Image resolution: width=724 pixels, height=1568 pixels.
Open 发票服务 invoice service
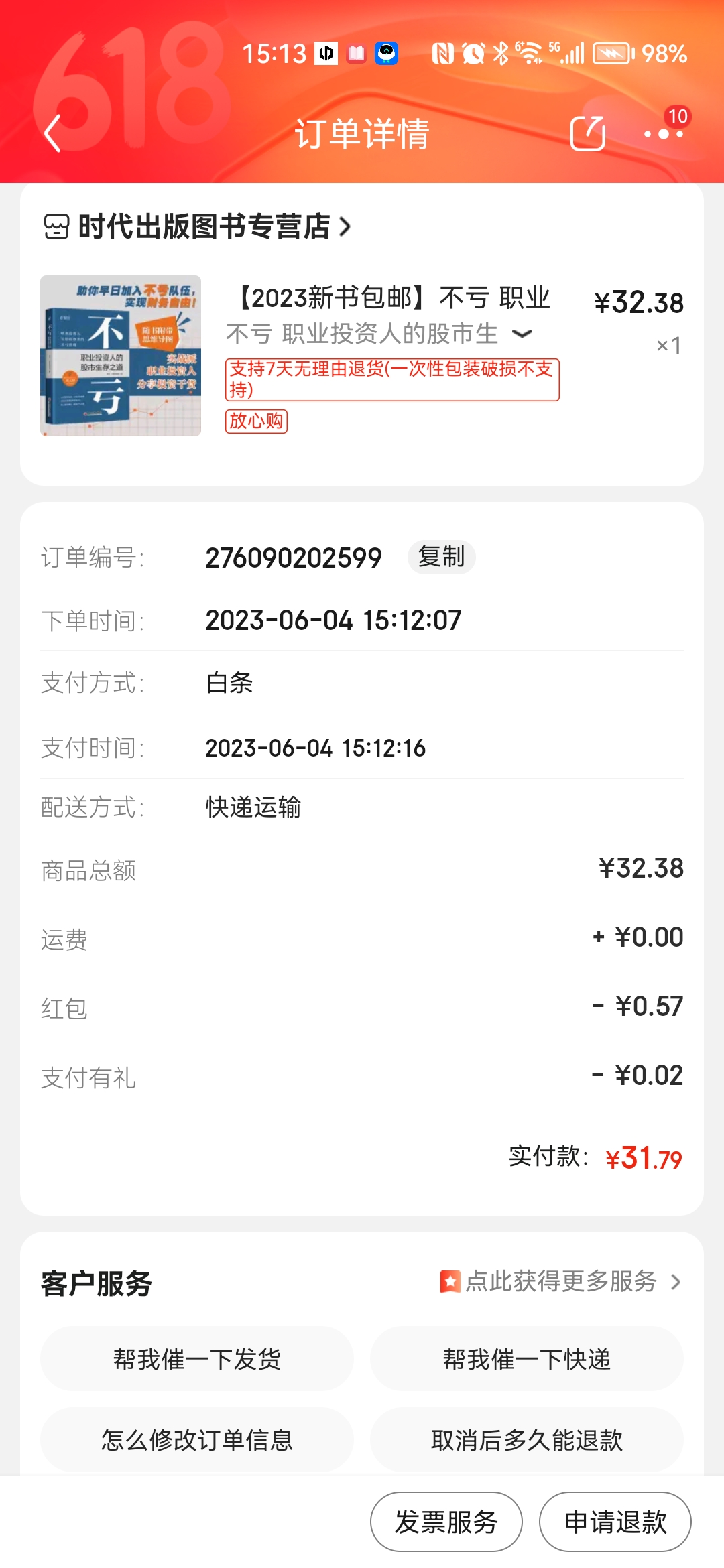click(x=446, y=1522)
